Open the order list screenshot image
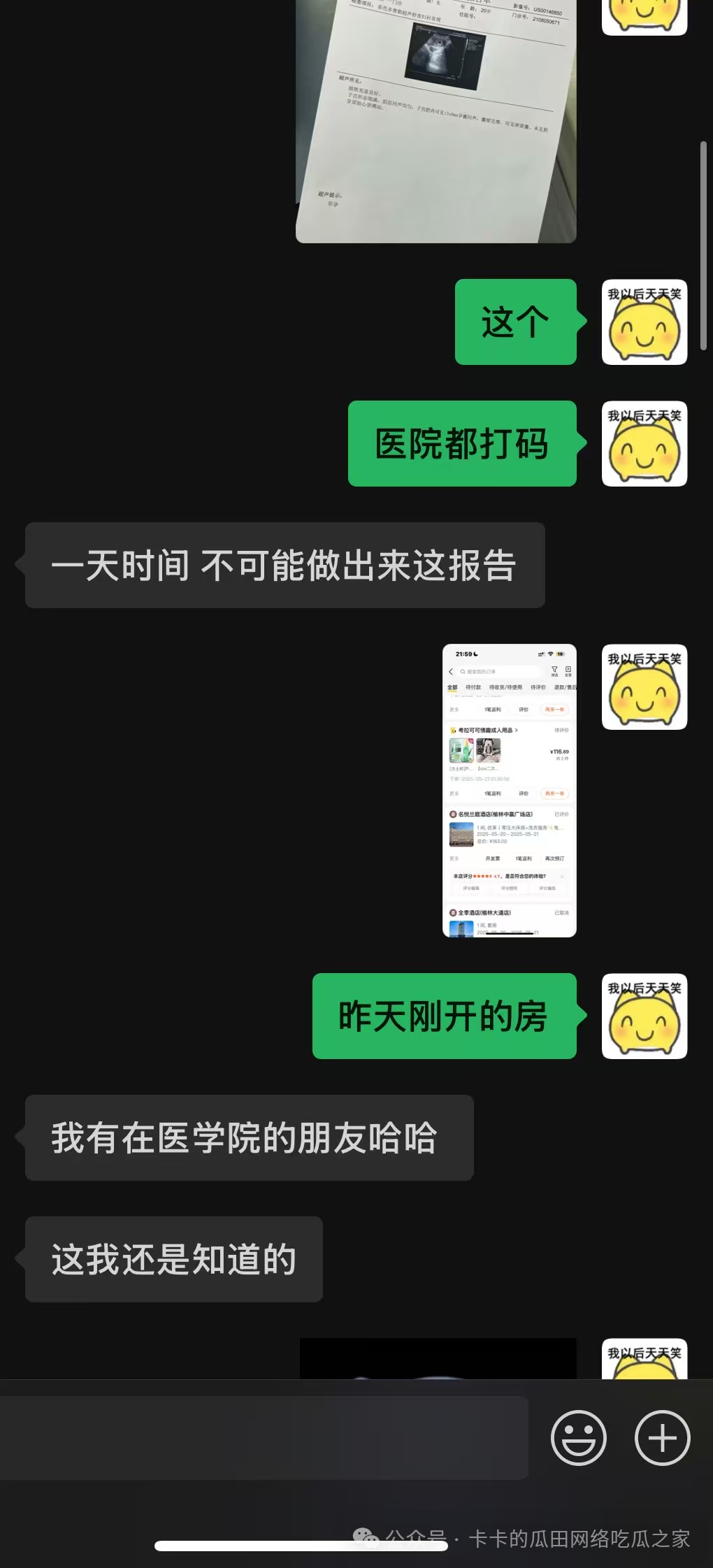 coord(509,790)
